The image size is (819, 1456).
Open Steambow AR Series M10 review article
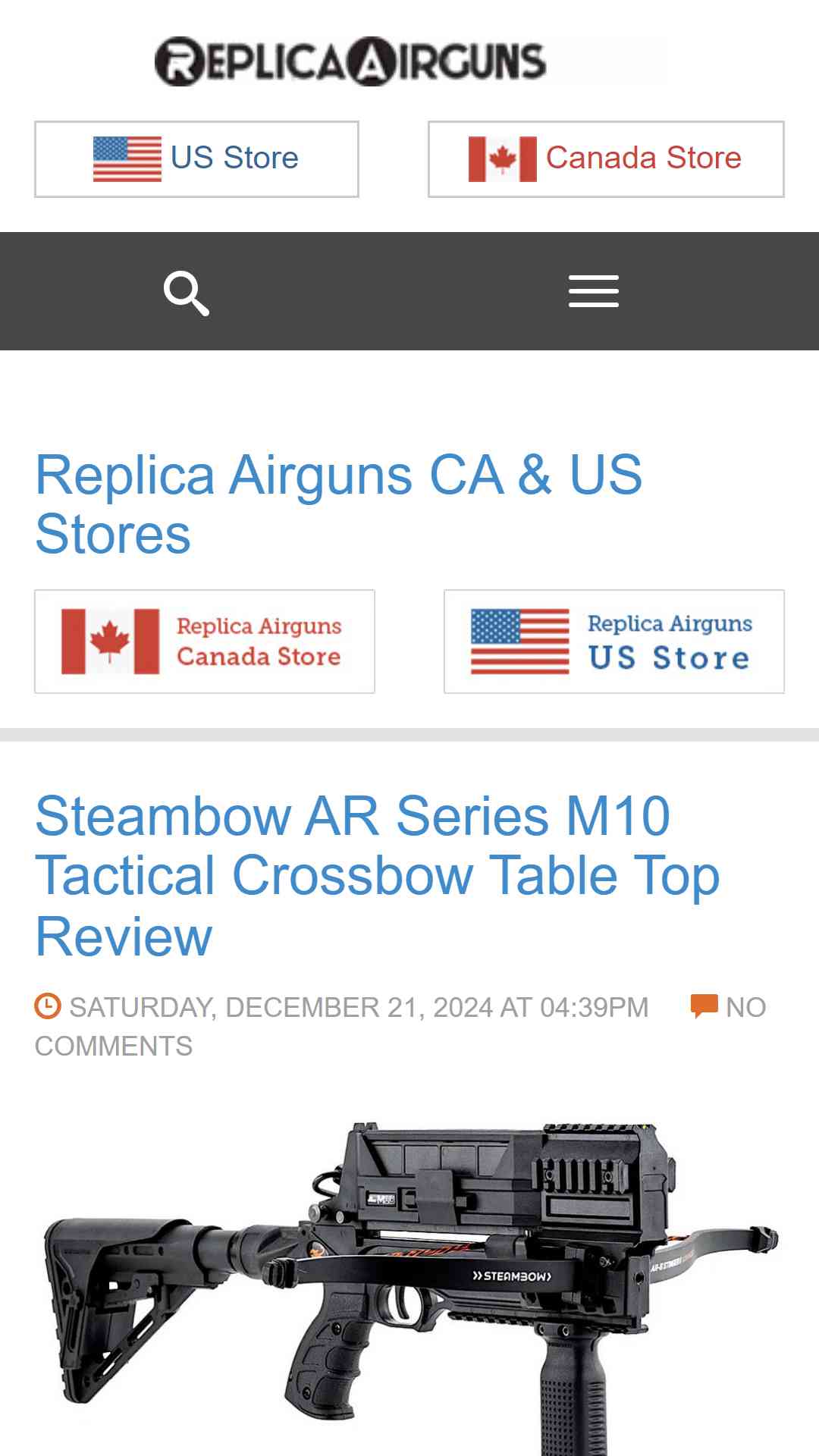tap(377, 876)
